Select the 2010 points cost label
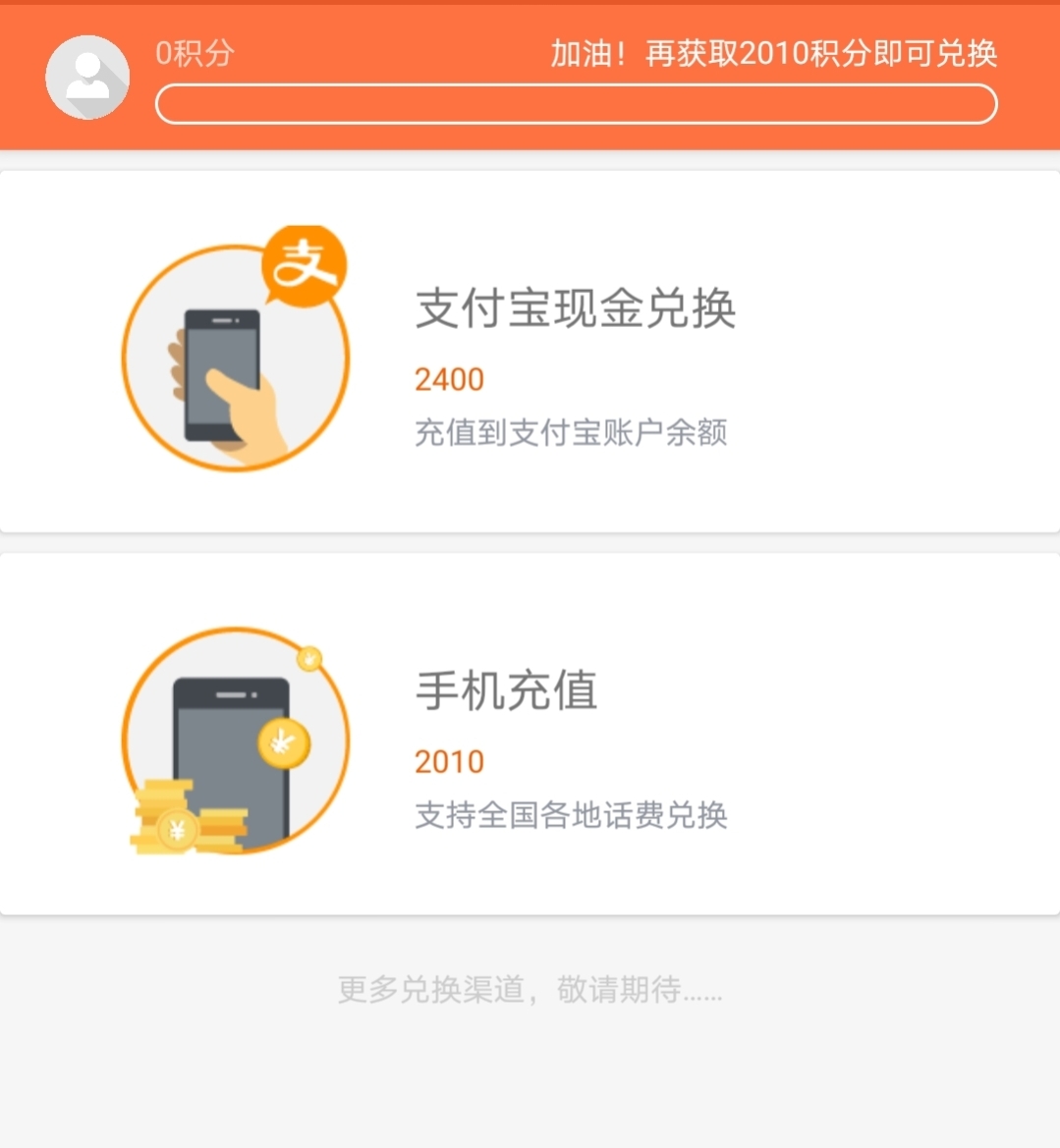This screenshot has width=1060, height=1148. click(449, 760)
